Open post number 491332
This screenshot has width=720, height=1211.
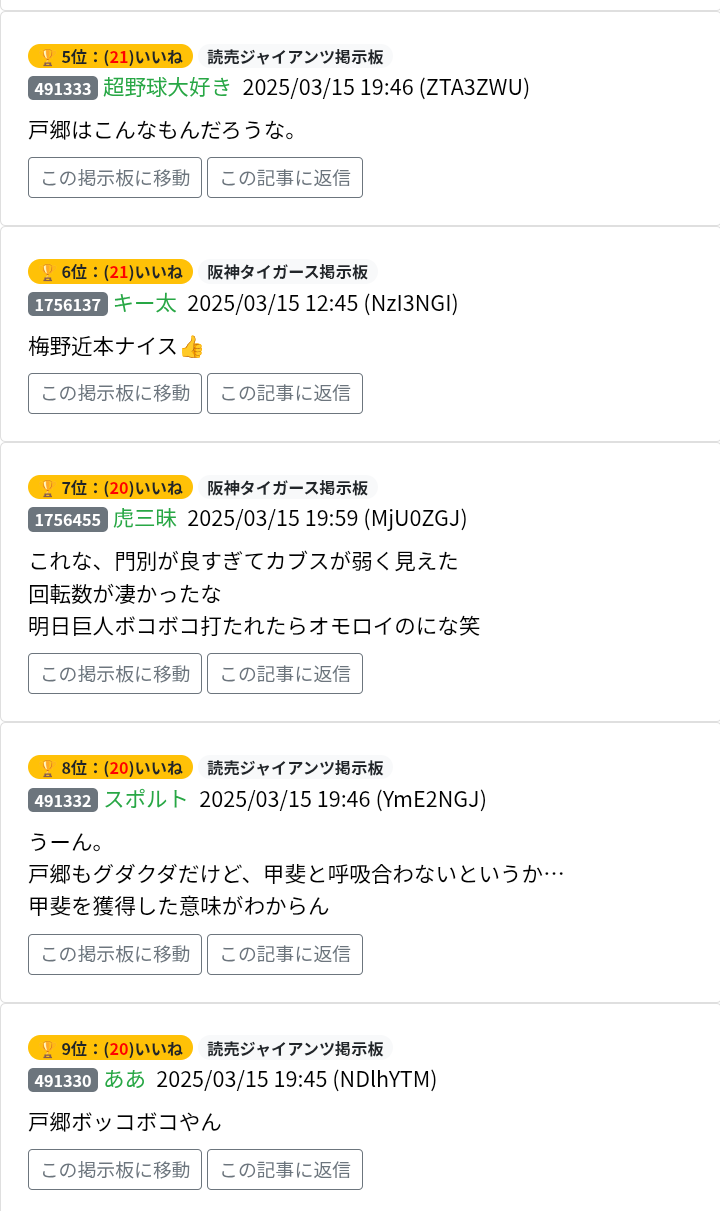click(x=63, y=800)
